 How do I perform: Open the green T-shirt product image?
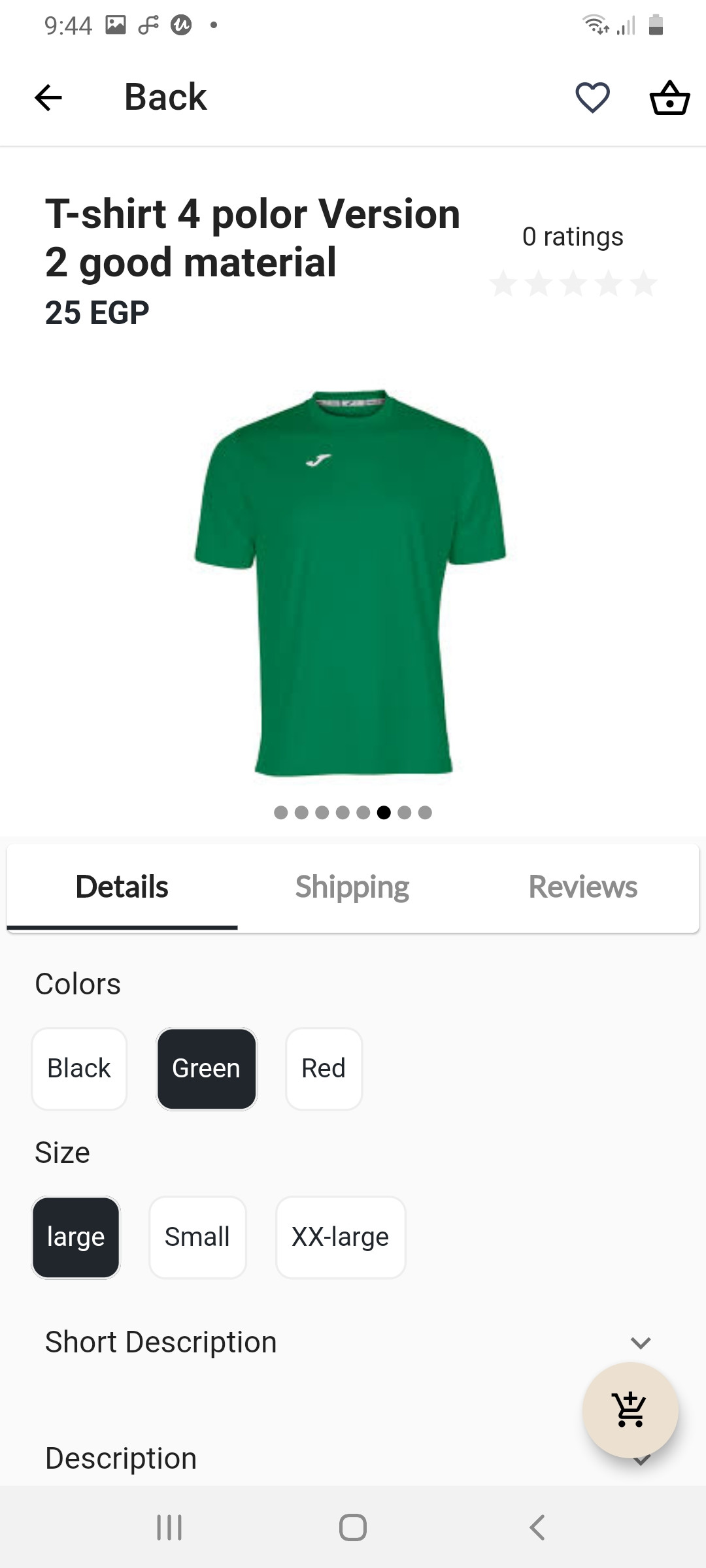click(x=351, y=583)
